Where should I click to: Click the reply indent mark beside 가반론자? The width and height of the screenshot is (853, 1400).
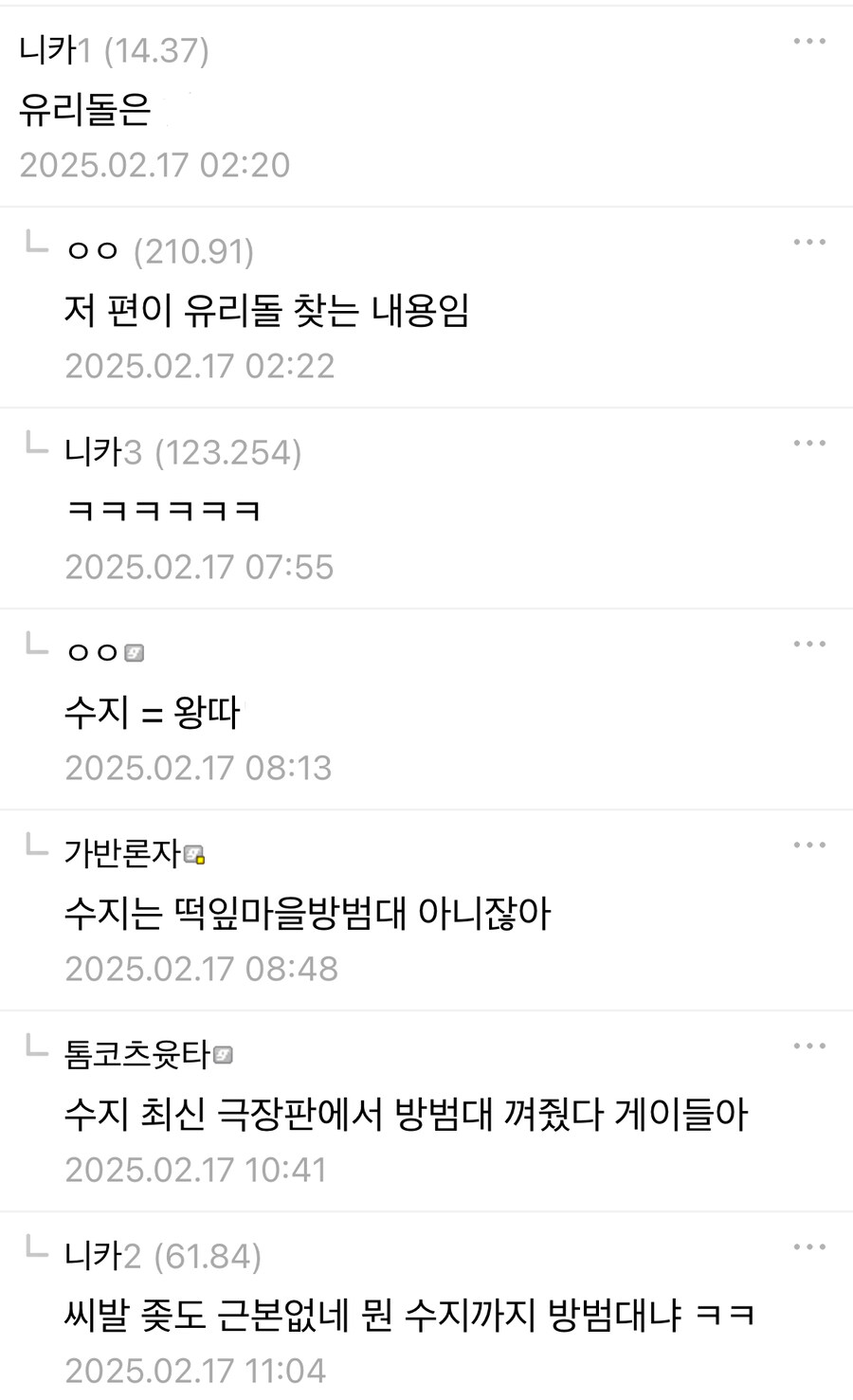coord(35,847)
